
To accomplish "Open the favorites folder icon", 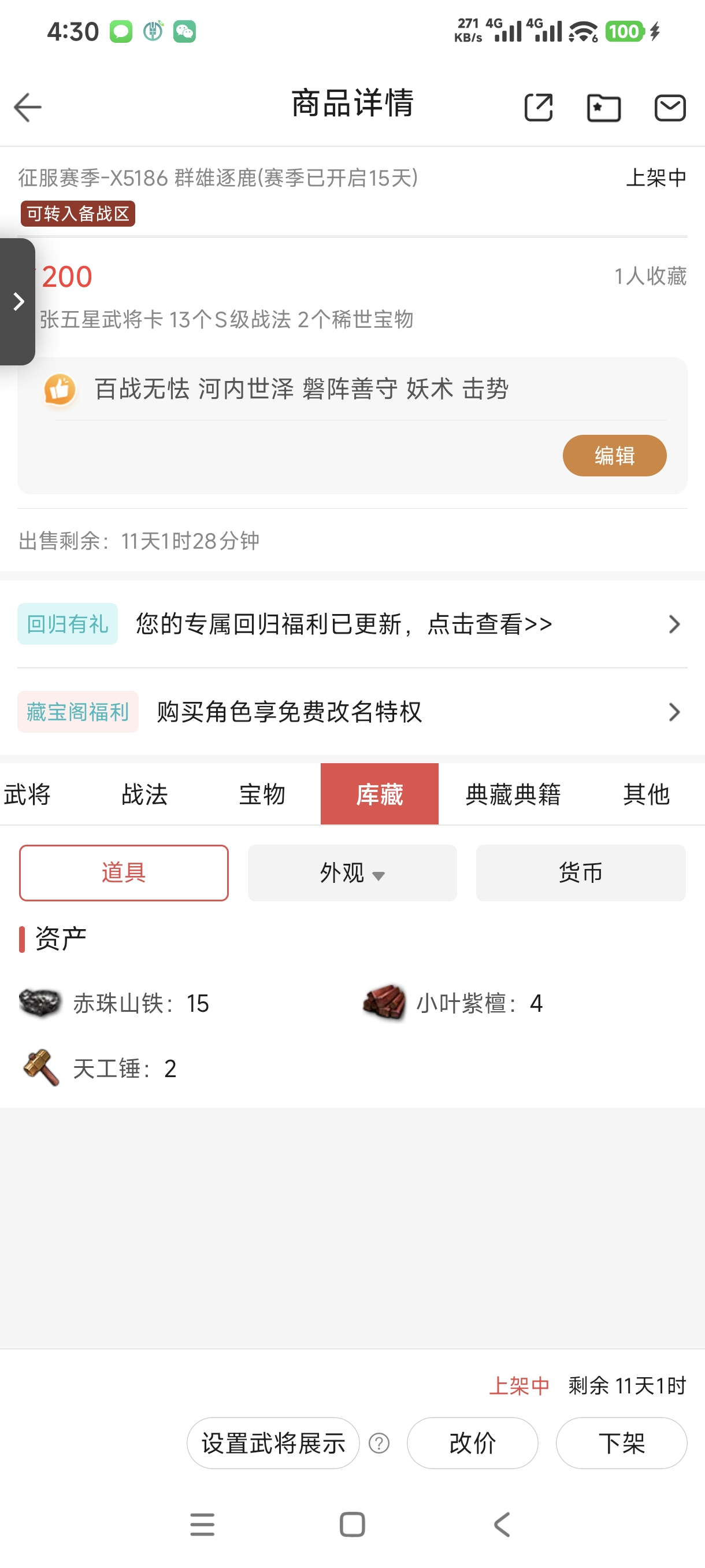I will [x=603, y=108].
